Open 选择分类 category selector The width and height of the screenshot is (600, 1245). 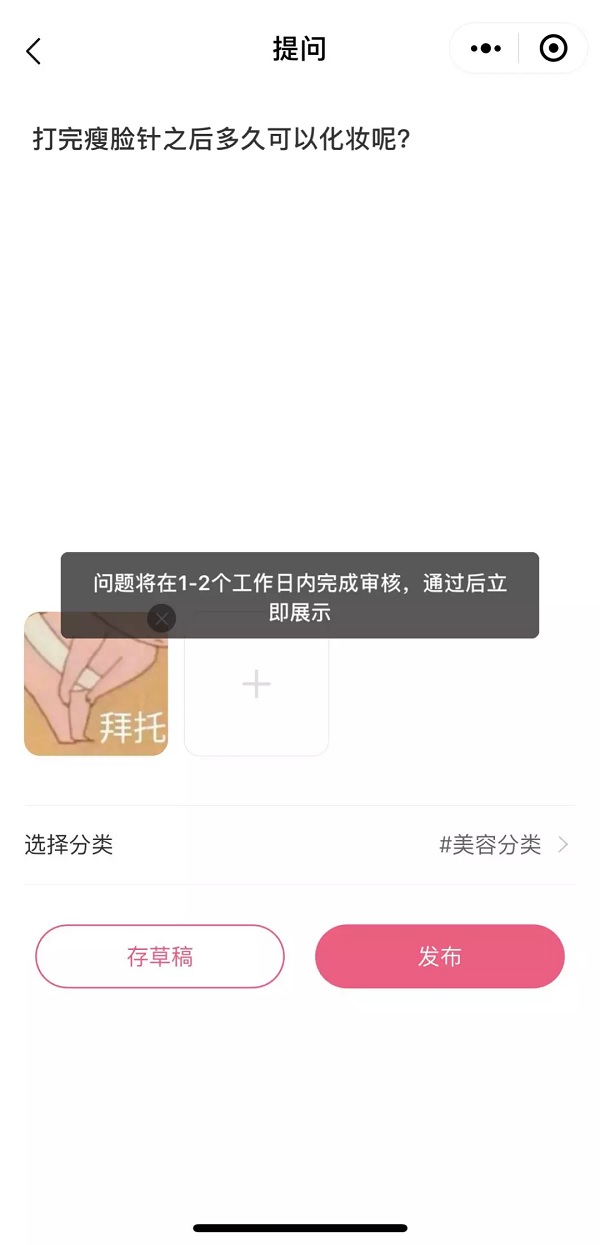pos(300,845)
